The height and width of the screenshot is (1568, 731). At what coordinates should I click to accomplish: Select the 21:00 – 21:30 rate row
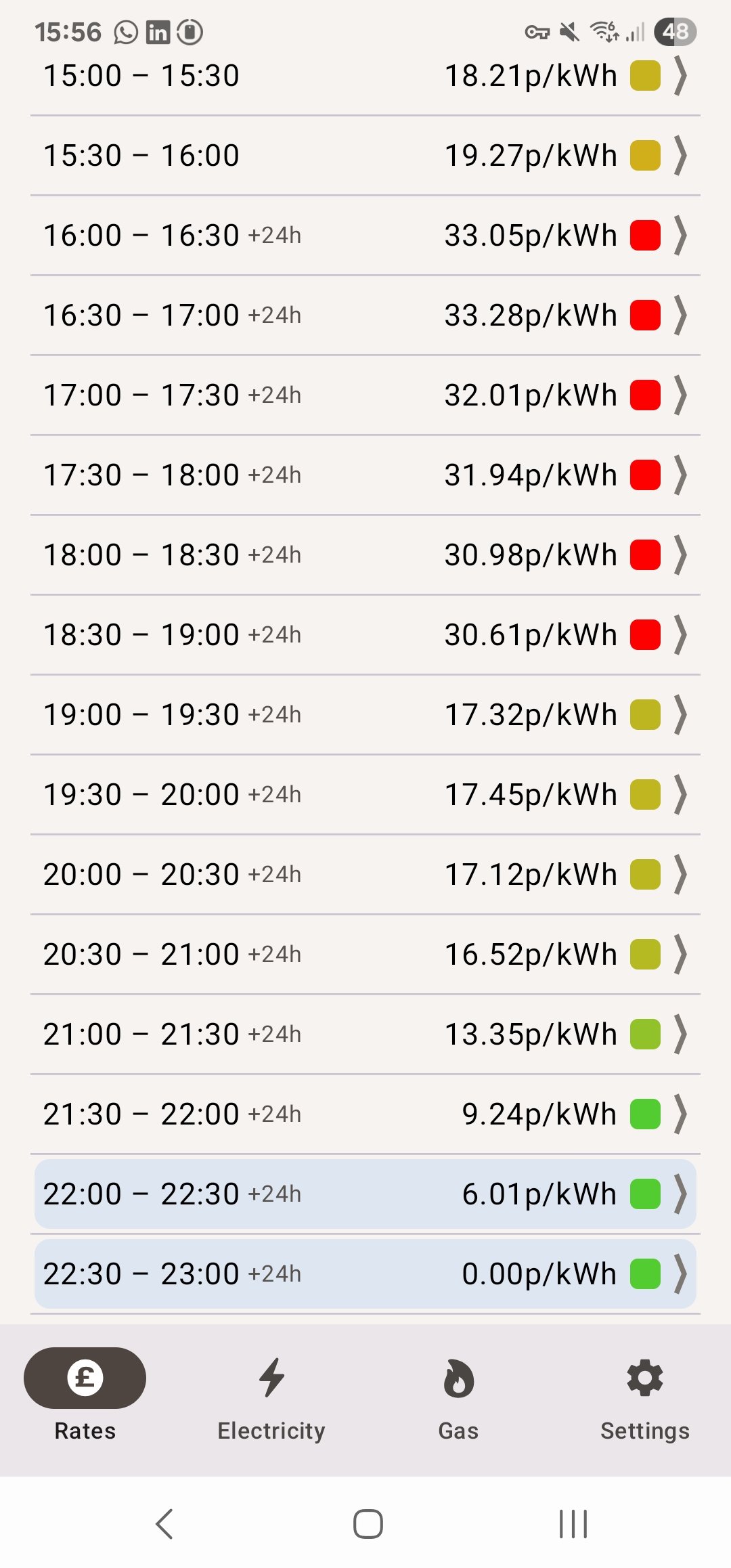pos(365,1035)
